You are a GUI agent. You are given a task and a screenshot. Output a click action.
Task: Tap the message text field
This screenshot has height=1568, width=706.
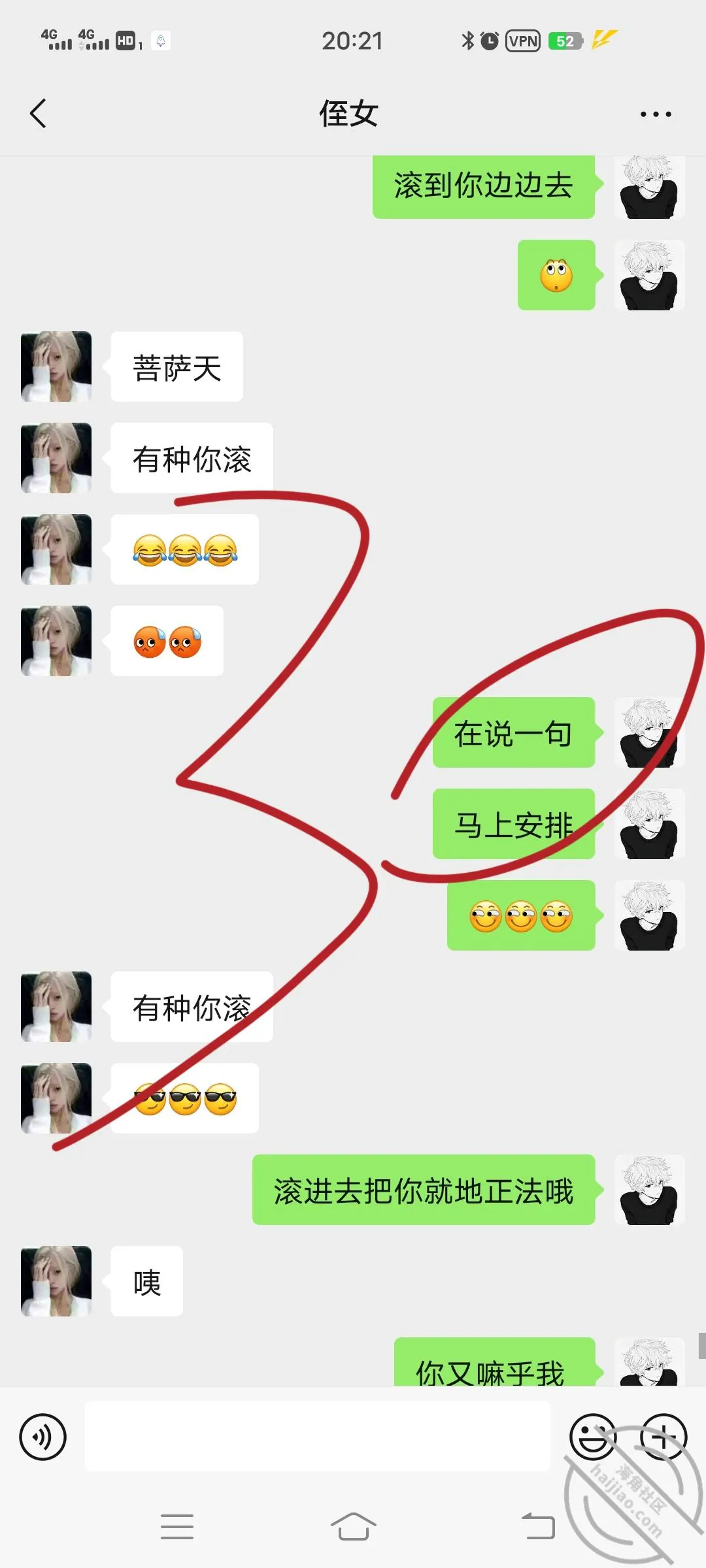coord(318,1437)
